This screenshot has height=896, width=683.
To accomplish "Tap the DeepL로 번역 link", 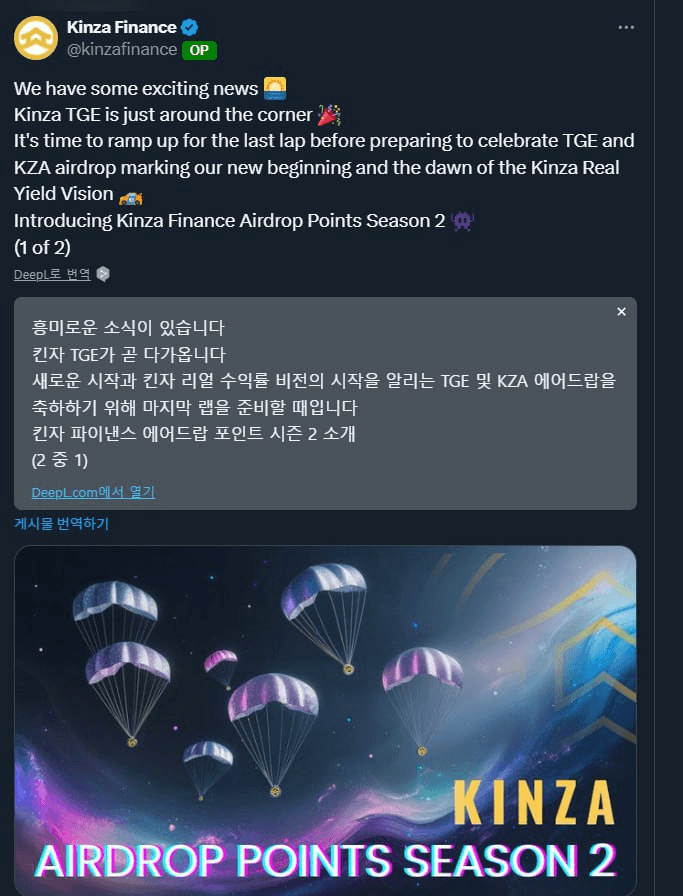I will [52, 274].
